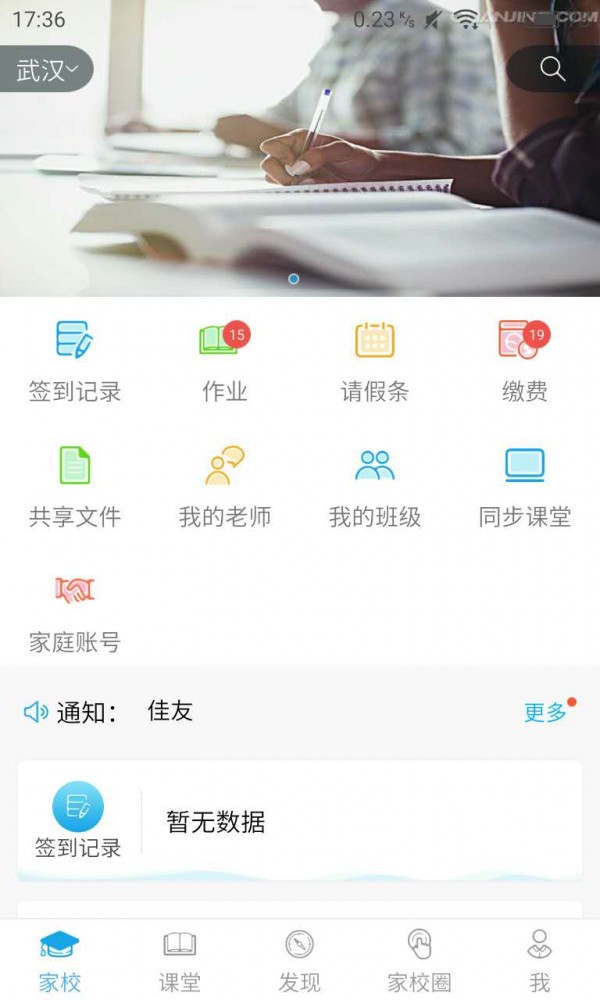Open 同步课堂 synchronous classroom
Viewport: 600px width, 1000px height.
(524, 487)
